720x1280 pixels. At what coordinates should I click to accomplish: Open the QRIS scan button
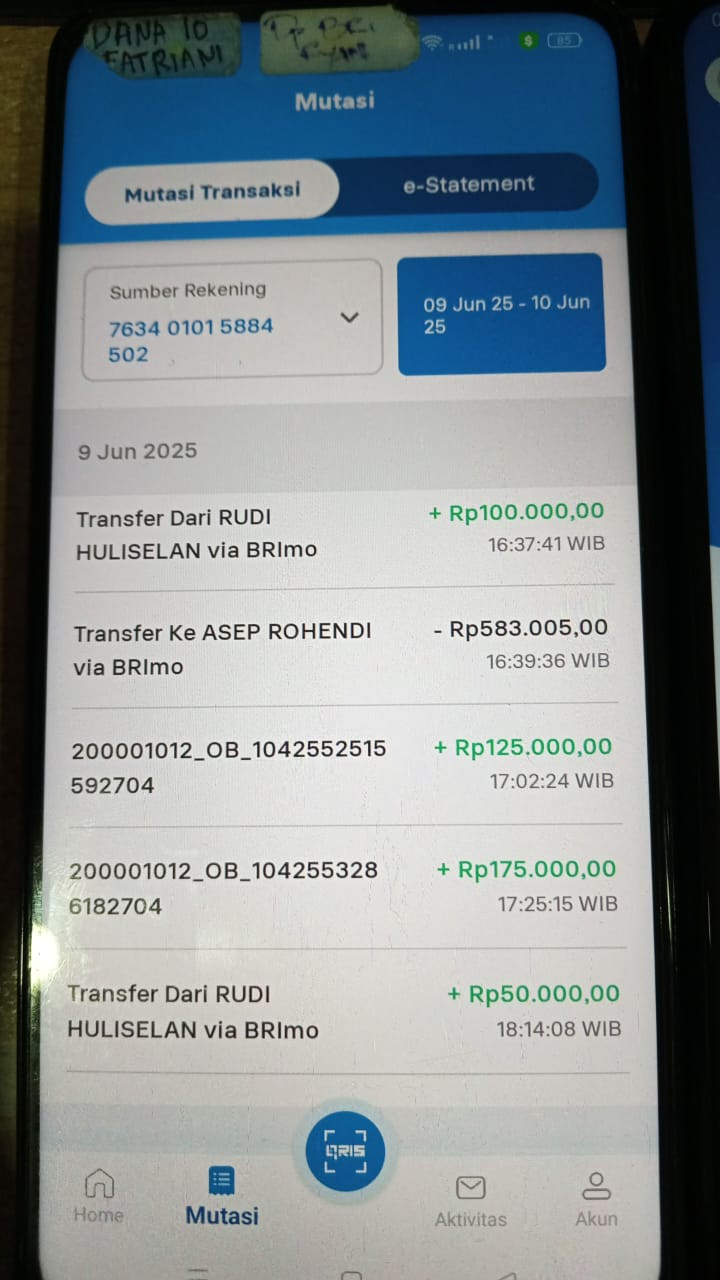click(345, 1151)
